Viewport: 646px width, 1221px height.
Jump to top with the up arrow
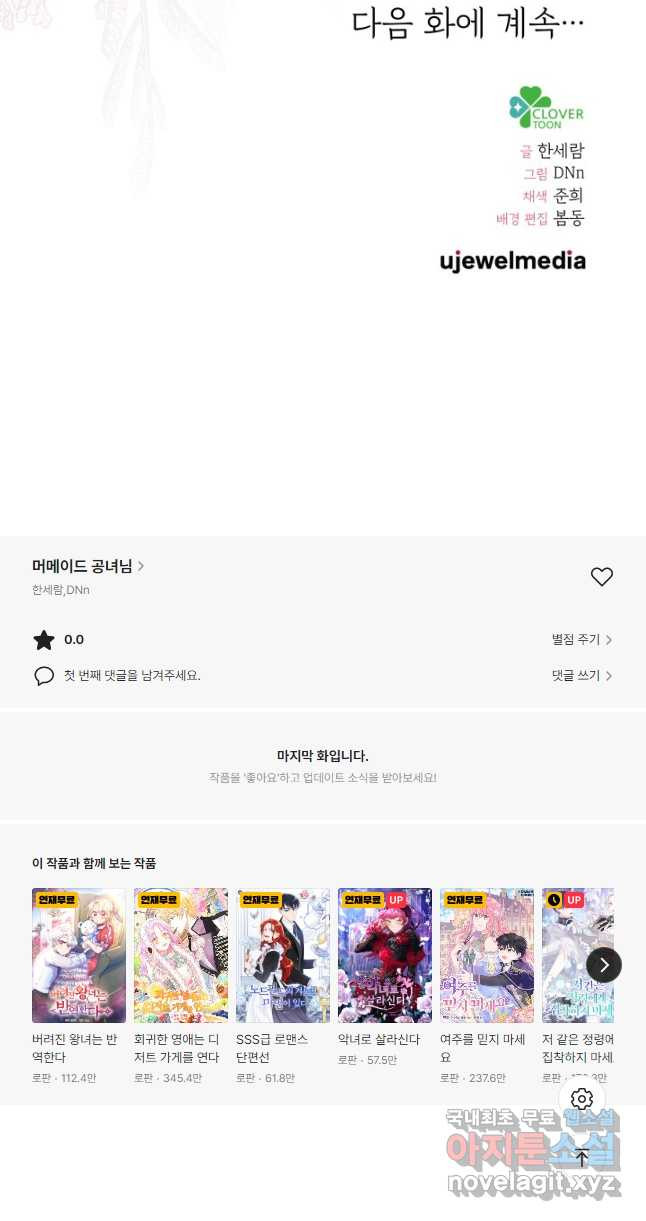coord(582,1157)
